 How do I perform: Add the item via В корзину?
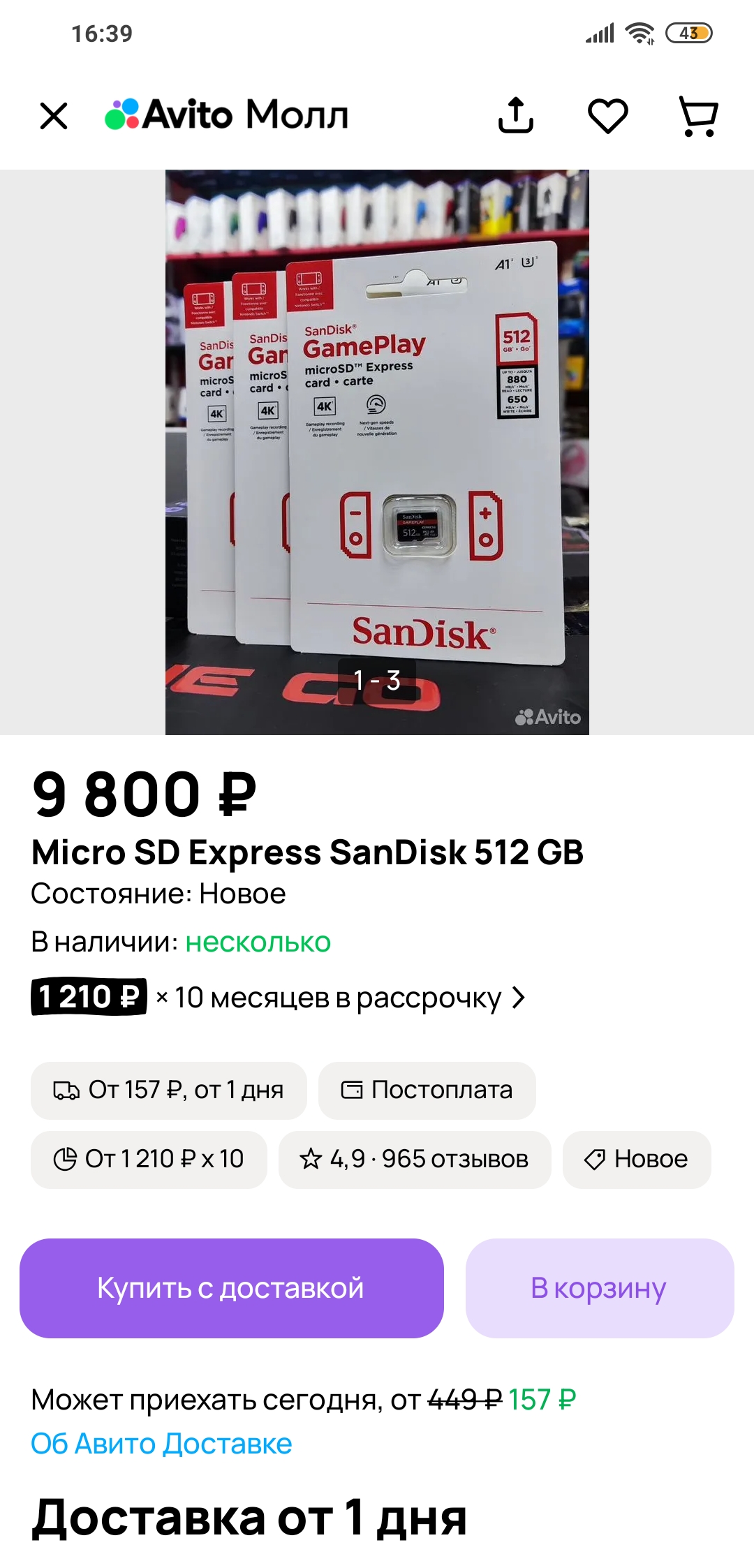click(x=600, y=1288)
